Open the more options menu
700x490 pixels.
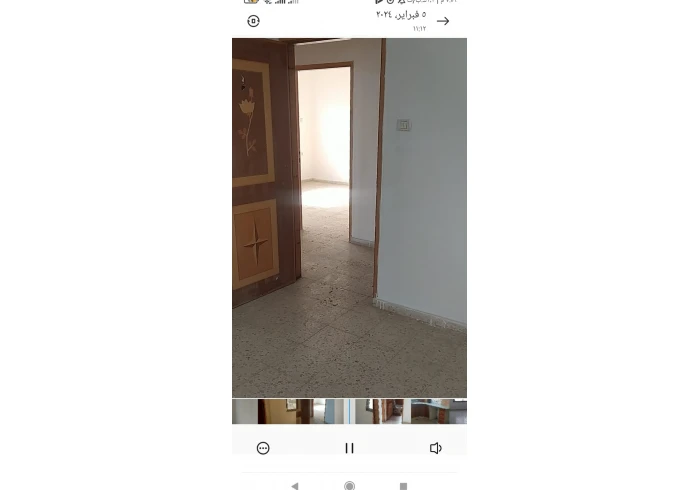(x=263, y=448)
